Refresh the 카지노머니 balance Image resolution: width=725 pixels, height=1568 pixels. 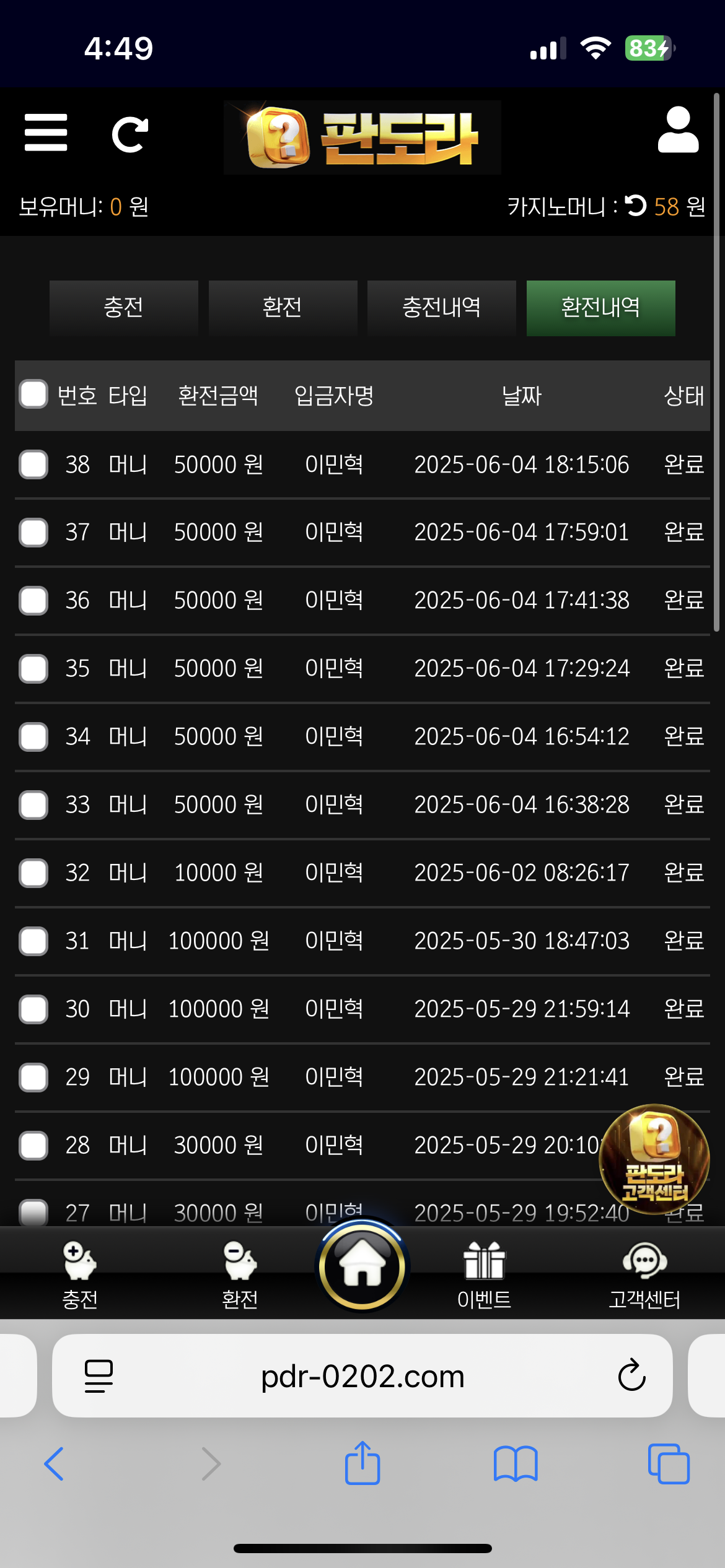pyautogui.click(x=636, y=206)
